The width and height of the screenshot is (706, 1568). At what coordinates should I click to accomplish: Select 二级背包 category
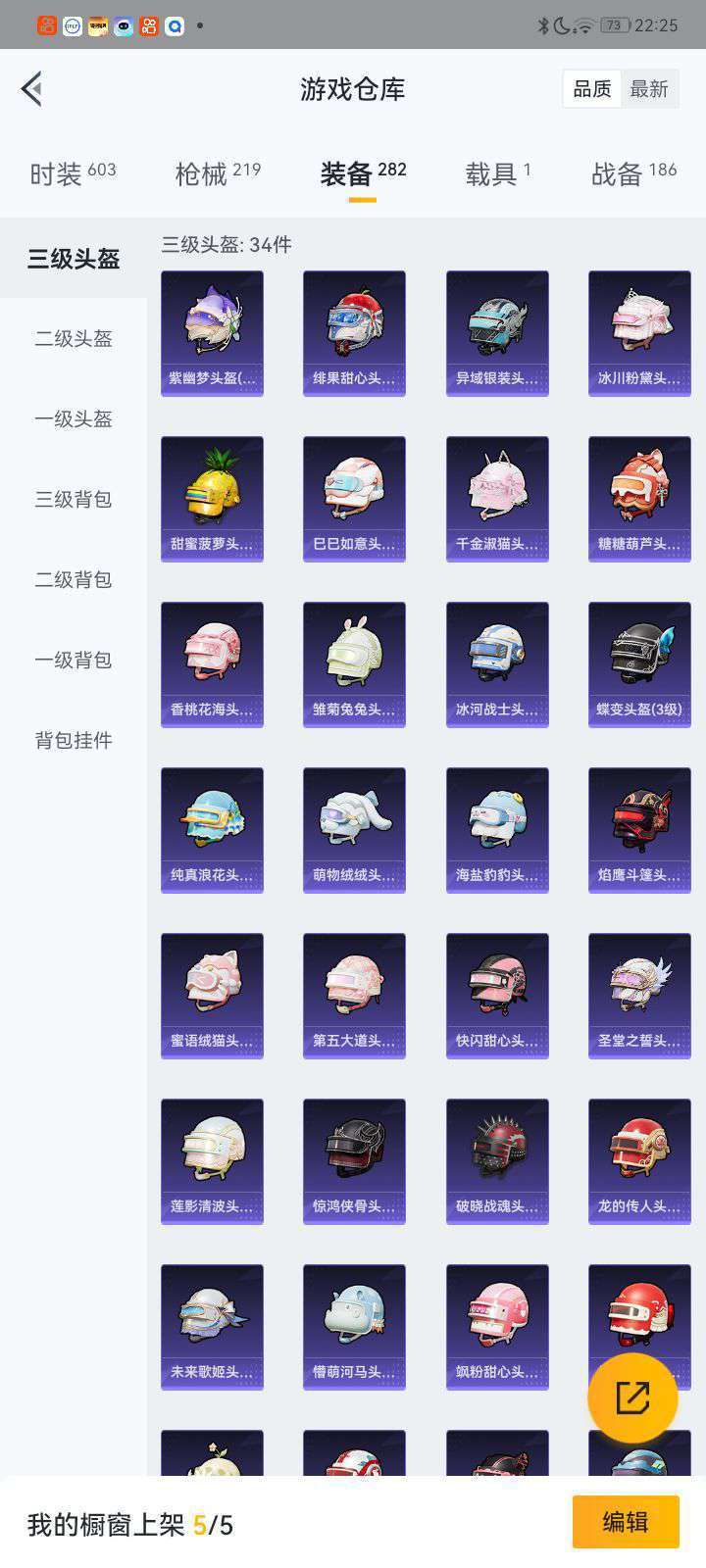(x=74, y=580)
